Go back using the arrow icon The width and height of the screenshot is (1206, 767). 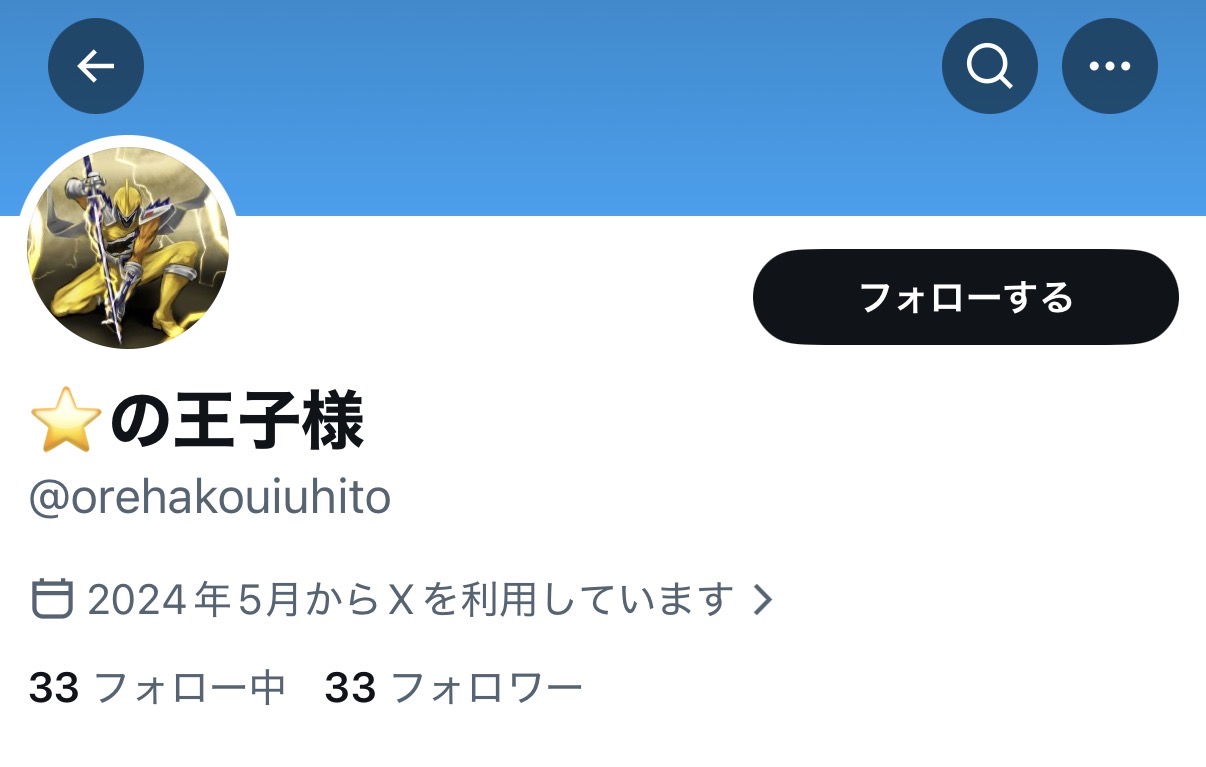click(x=96, y=66)
